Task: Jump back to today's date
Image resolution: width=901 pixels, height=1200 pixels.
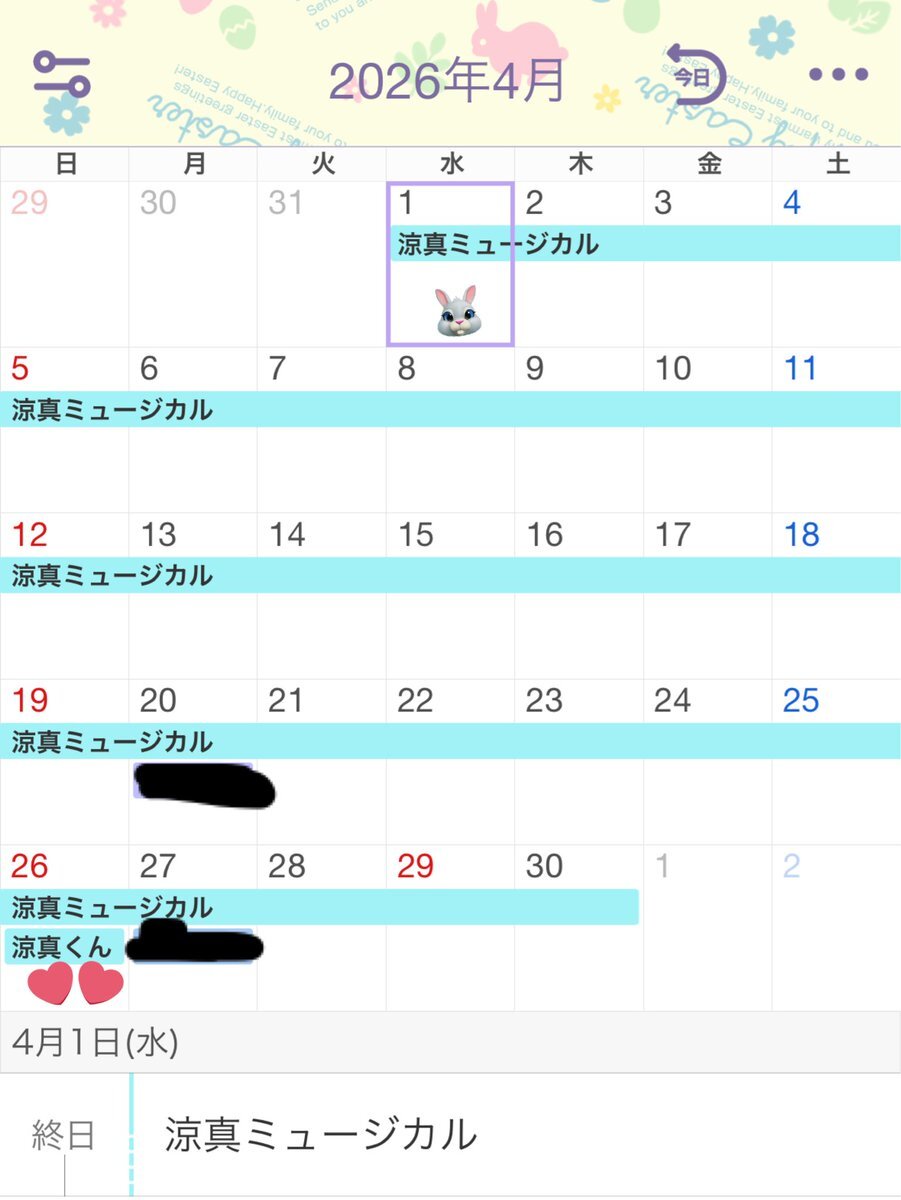Action: pos(694,75)
